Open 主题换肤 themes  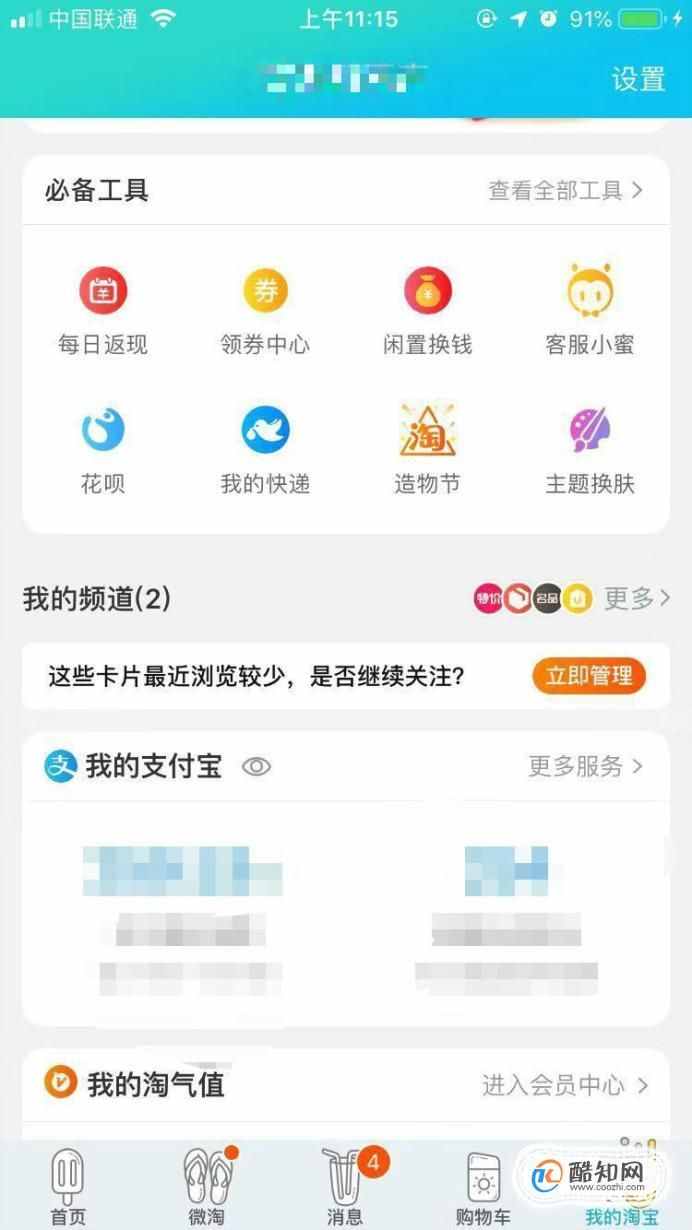[x=589, y=450]
